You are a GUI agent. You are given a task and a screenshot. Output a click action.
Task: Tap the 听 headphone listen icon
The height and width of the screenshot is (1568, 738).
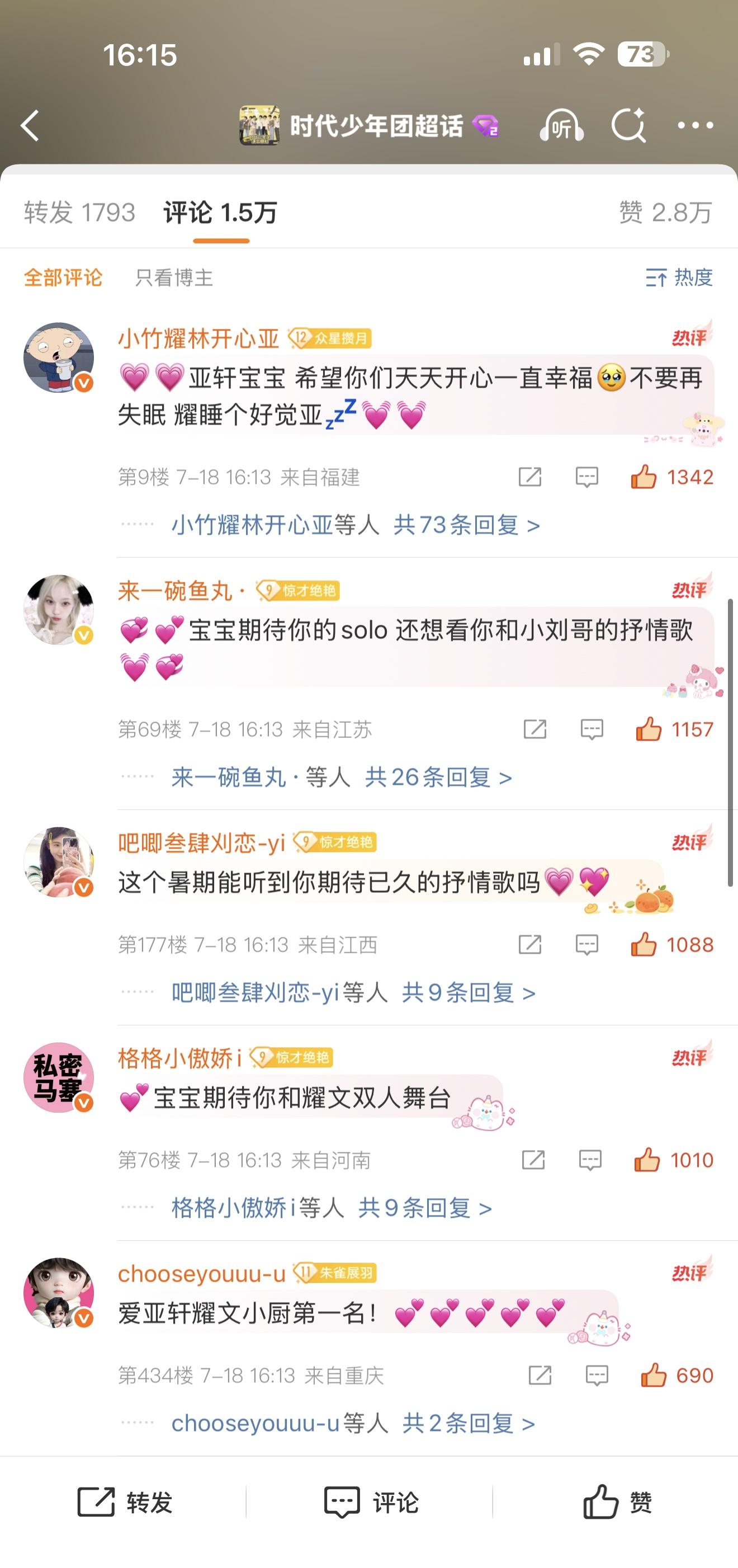561,125
